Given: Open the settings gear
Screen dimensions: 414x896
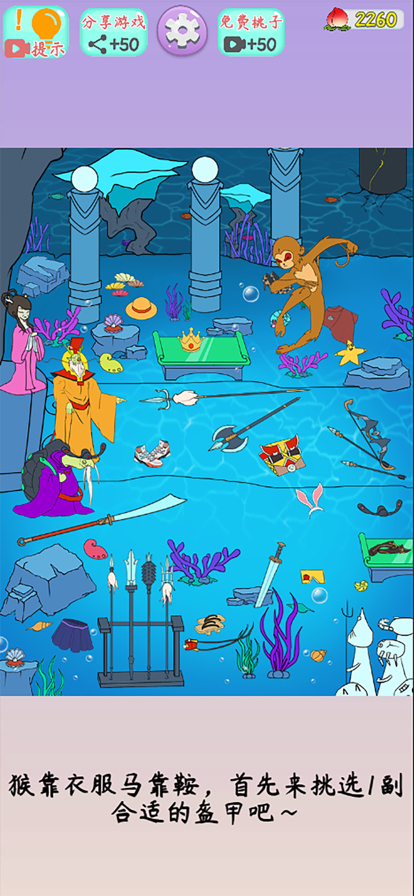Looking at the screenshot, I should 182,31.
